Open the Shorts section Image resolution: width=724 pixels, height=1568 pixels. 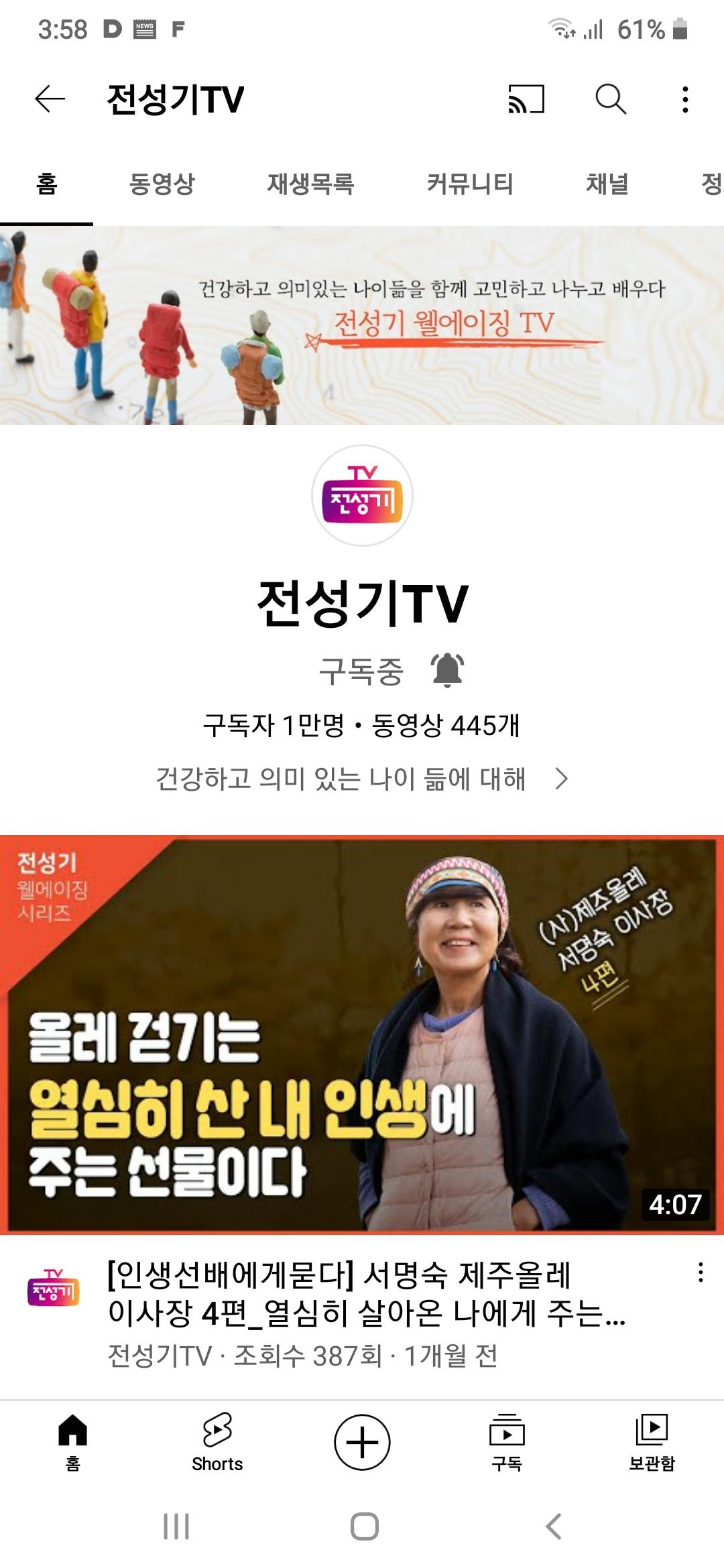coord(217,1442)
